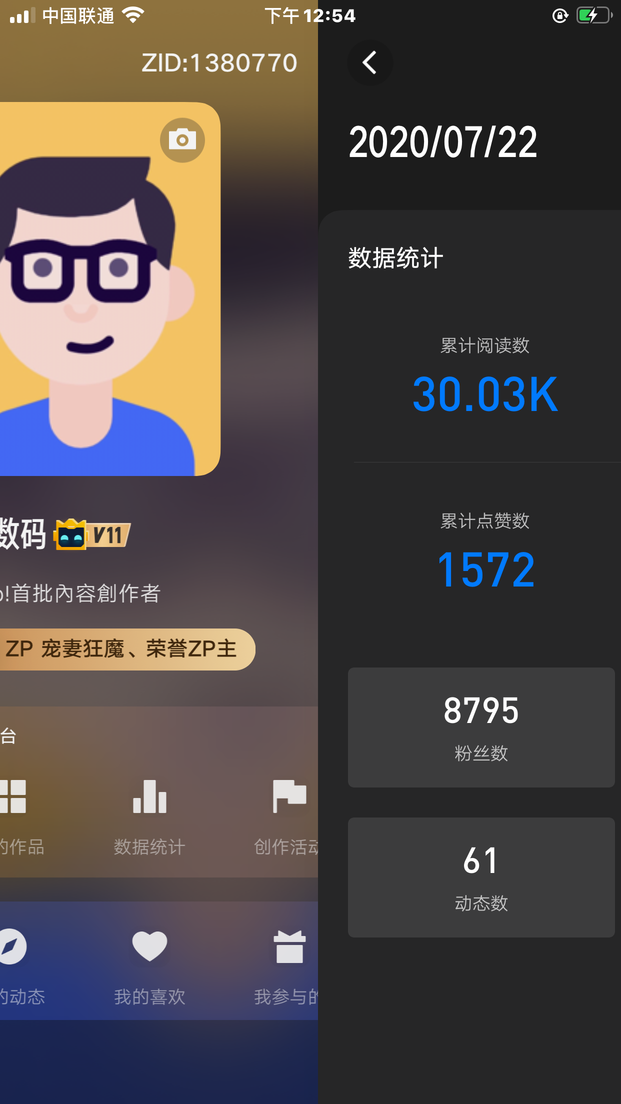Viewport: 621px width, 1104px height.
Task: Open the 创作活动 flag entry
Action: click(x=288, y=815)
